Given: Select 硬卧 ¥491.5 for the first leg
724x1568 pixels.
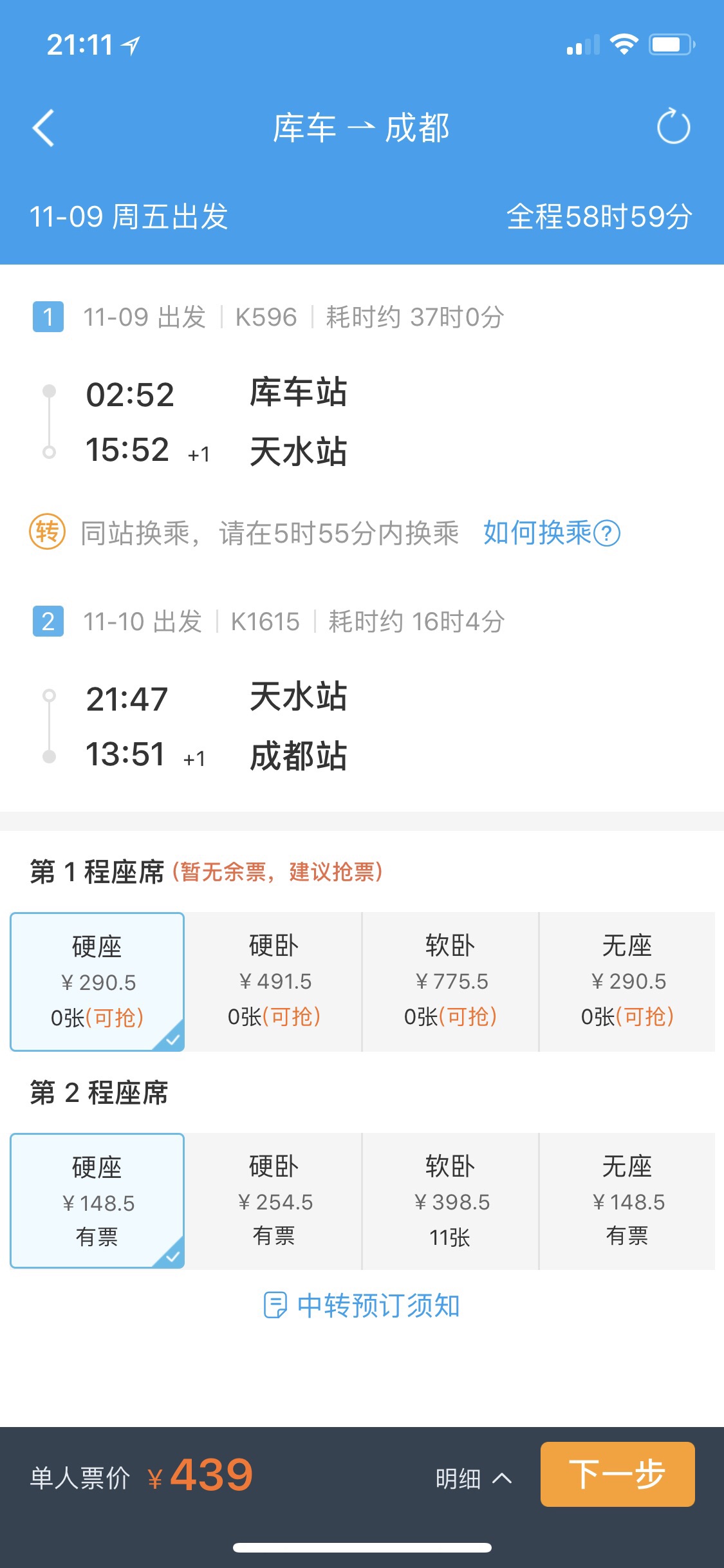Looking at the screenshot, I should (274, 982).
